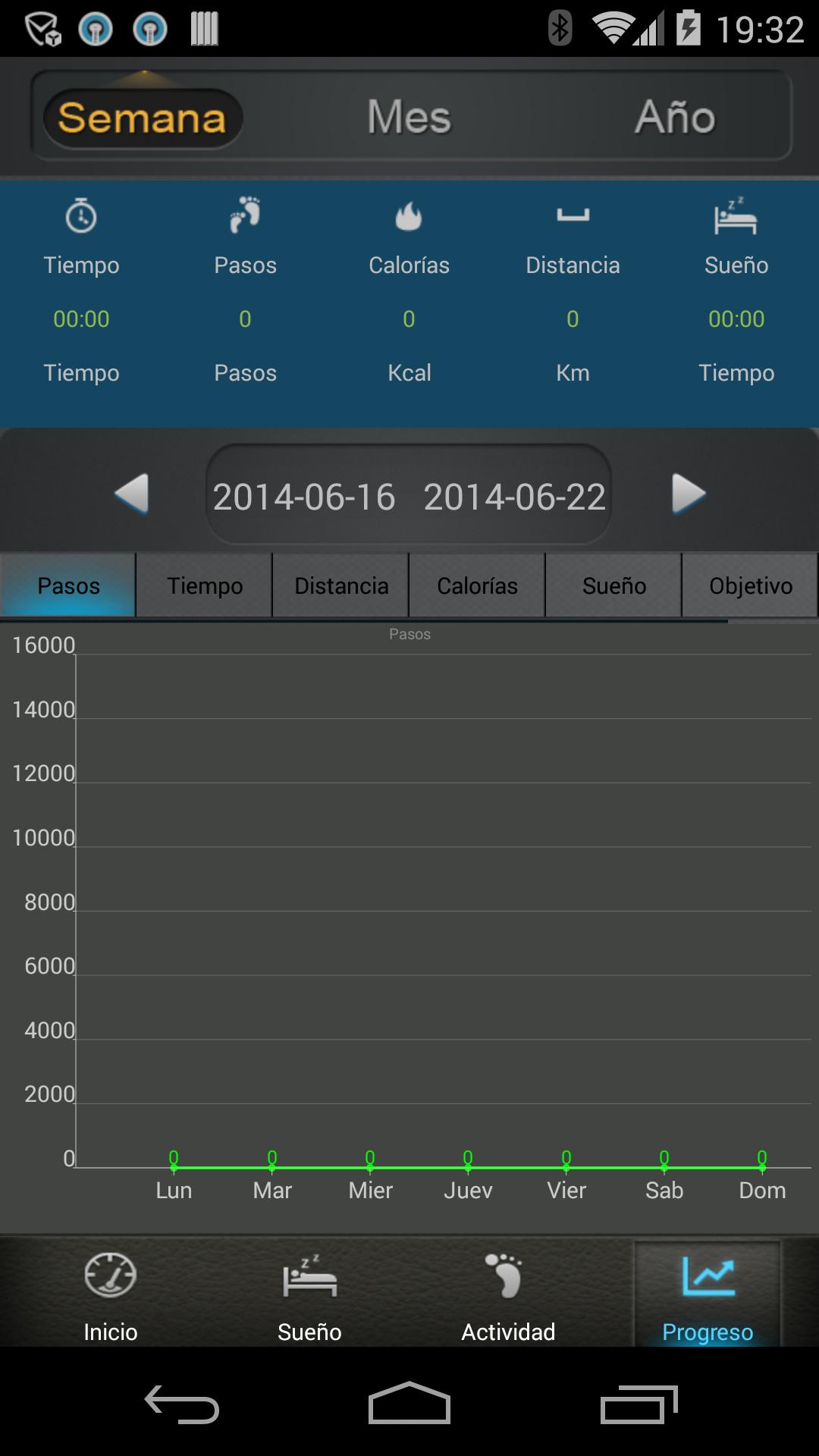Click the Distancia icon in stats panel
The height and width of the screenshot is (1456, 819).
(573, 218)
